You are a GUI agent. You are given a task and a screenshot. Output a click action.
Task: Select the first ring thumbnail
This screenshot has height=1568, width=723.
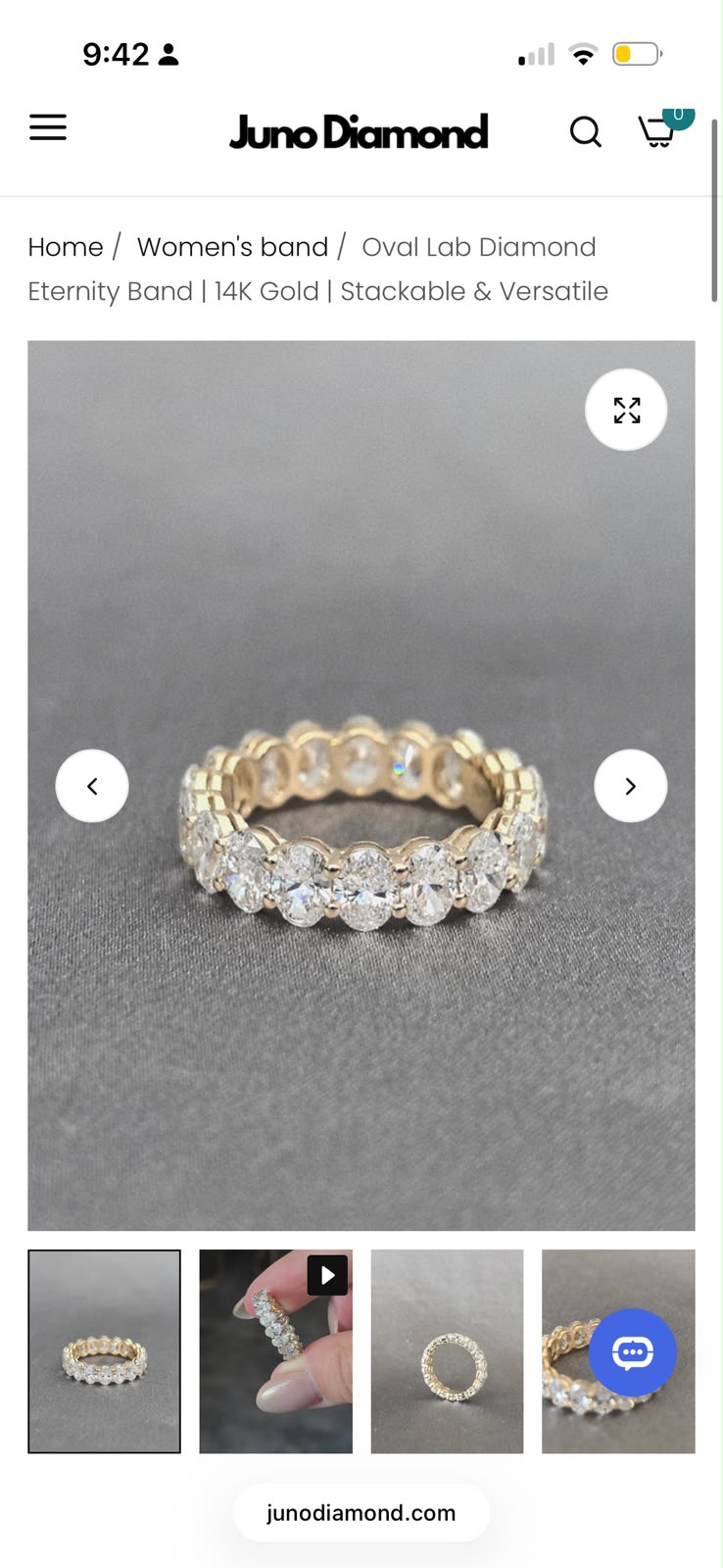(105, 1350)
